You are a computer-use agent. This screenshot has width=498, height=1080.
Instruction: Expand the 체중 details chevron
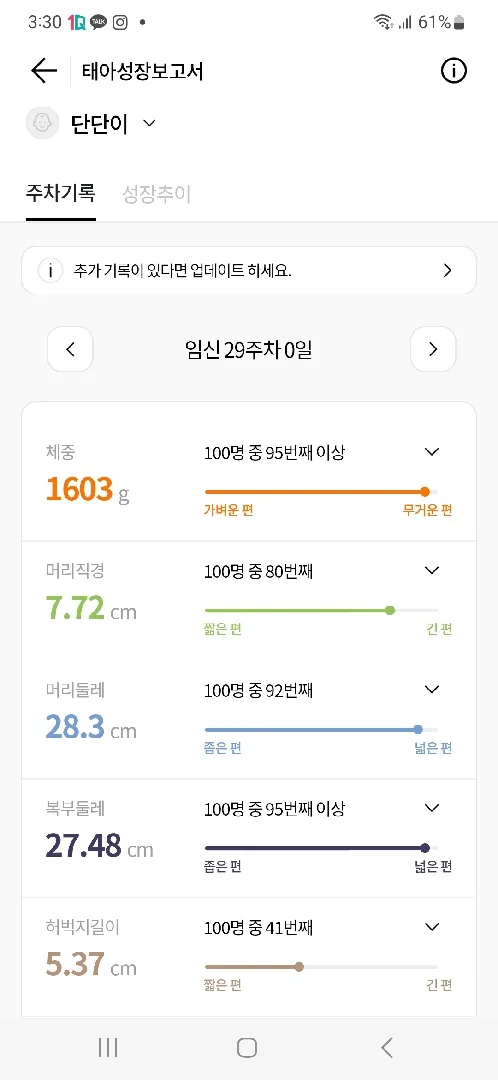point(432,452)
